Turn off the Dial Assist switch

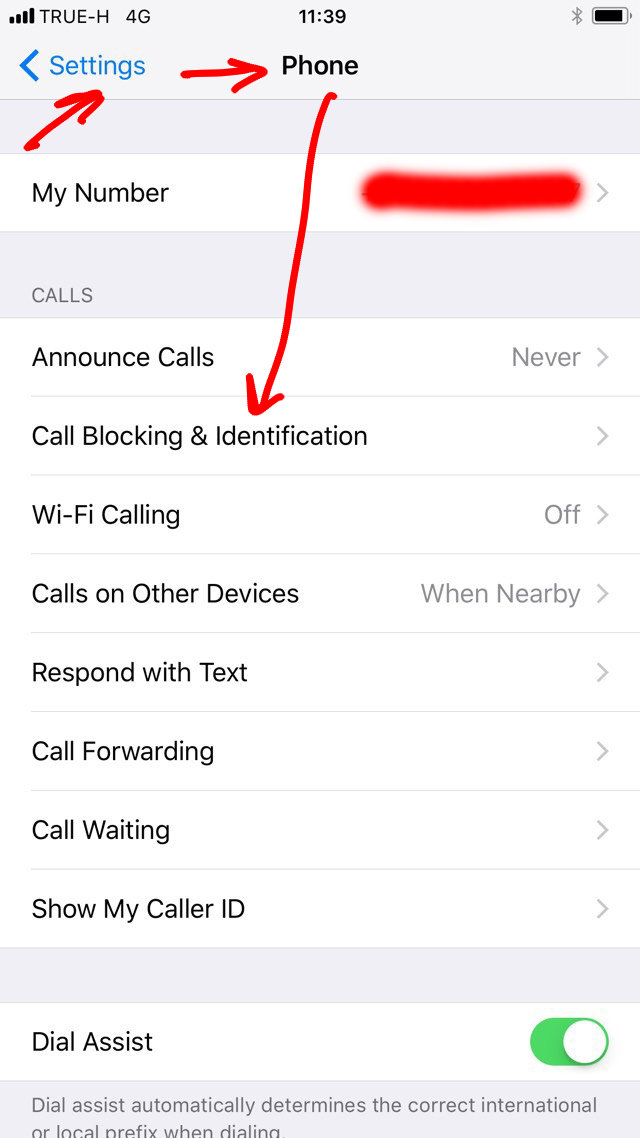click(568, 1042)
